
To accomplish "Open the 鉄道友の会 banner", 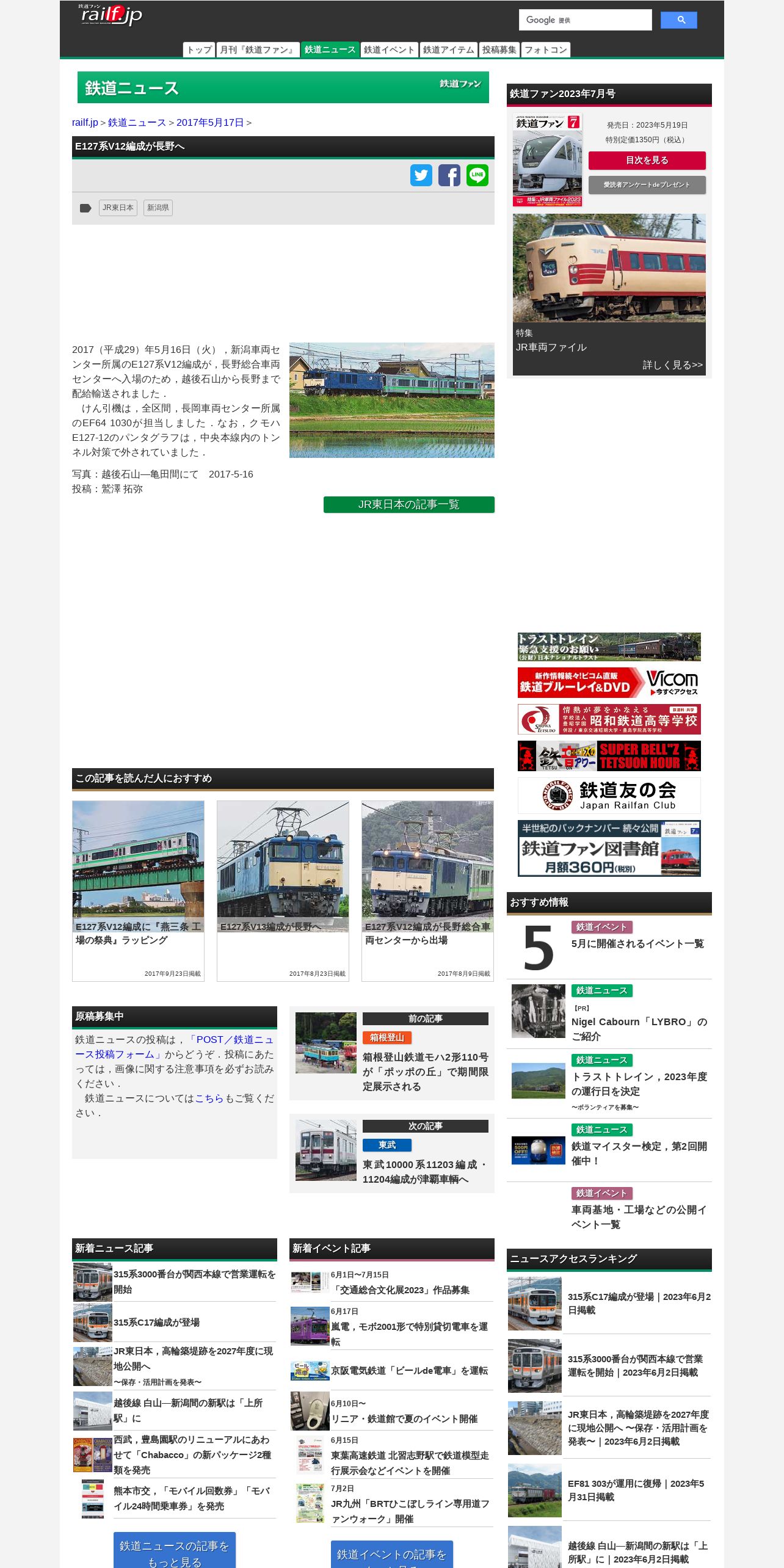I will click(x=609, y=796).
